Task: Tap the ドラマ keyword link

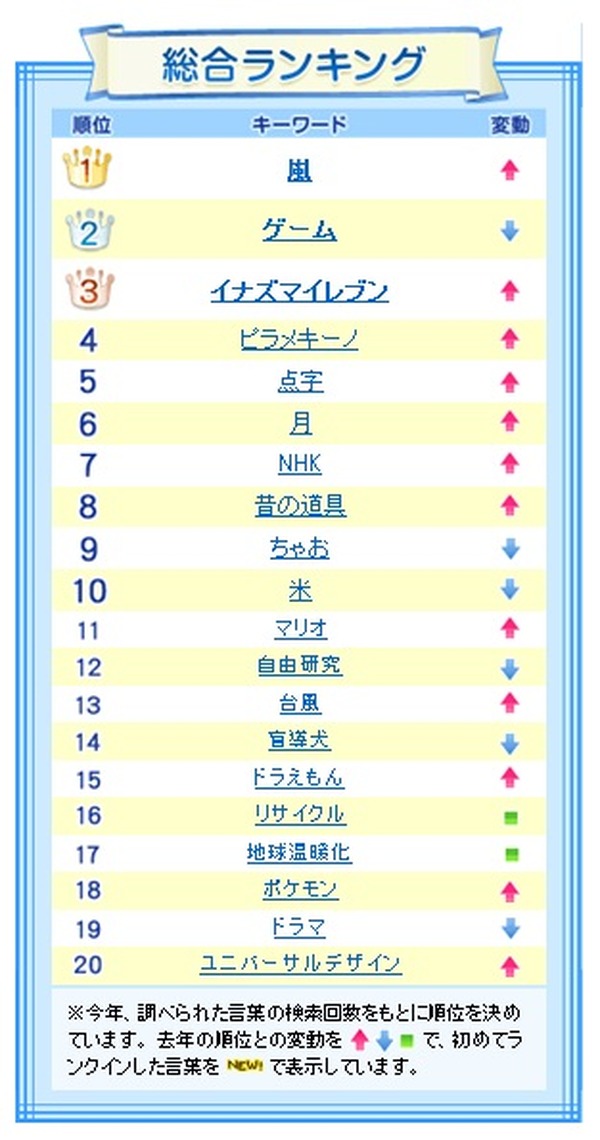Action: (x=298, y=928)
